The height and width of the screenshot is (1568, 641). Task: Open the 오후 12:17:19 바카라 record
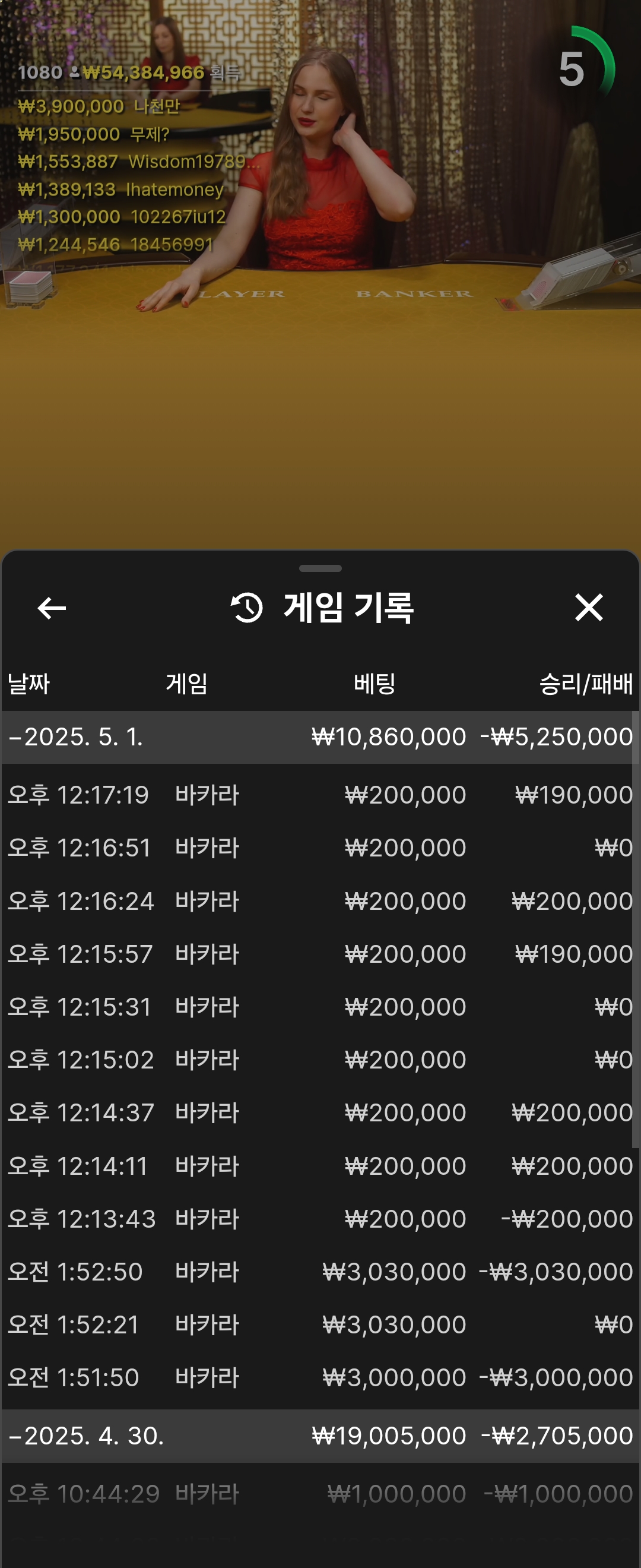[320, 794]
